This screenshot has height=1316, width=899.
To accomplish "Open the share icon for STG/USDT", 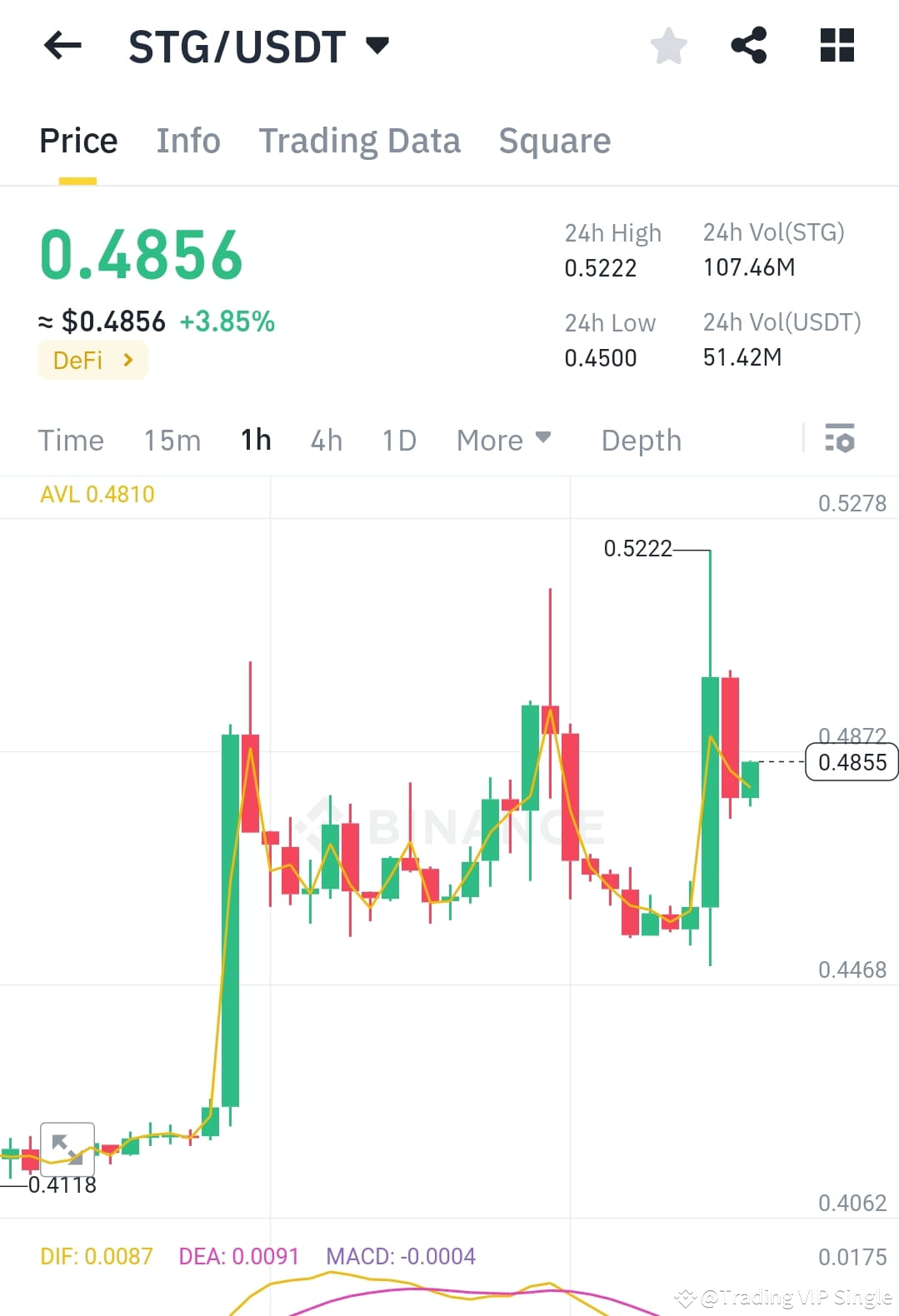I will pyautogui.click(x=749, y=46).
